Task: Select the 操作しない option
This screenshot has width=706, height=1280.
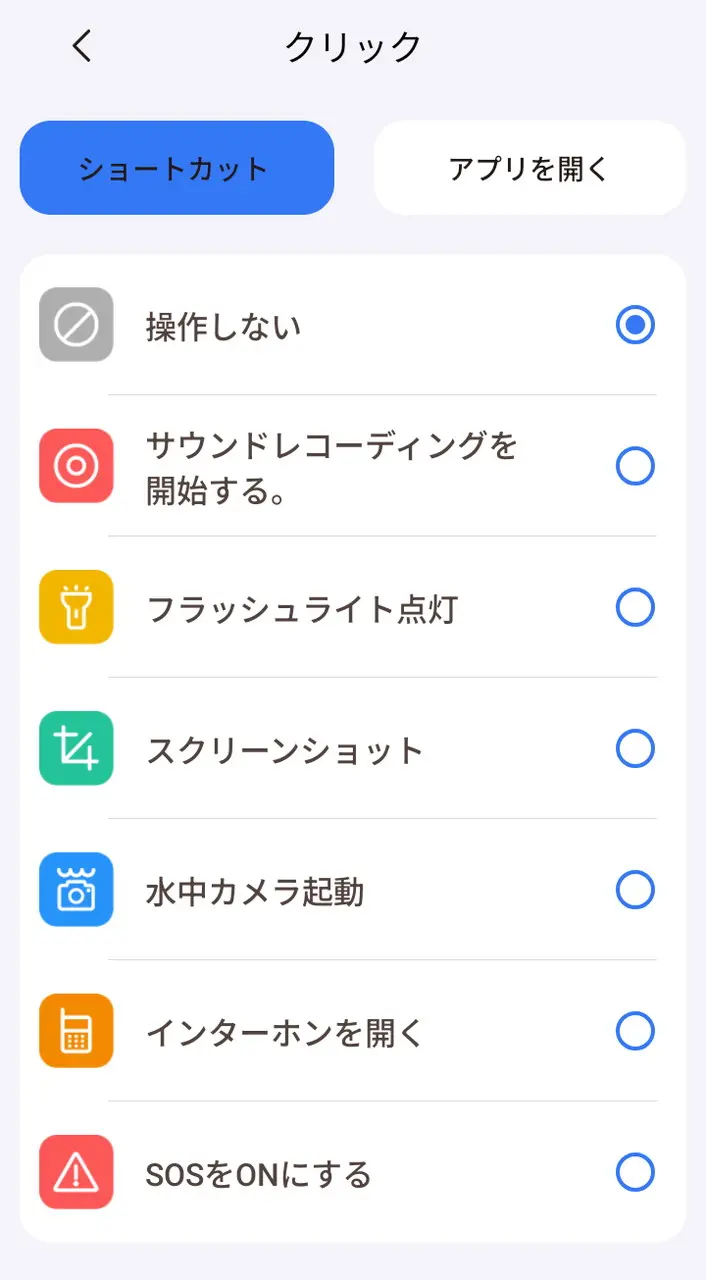Action: [635, 325]
